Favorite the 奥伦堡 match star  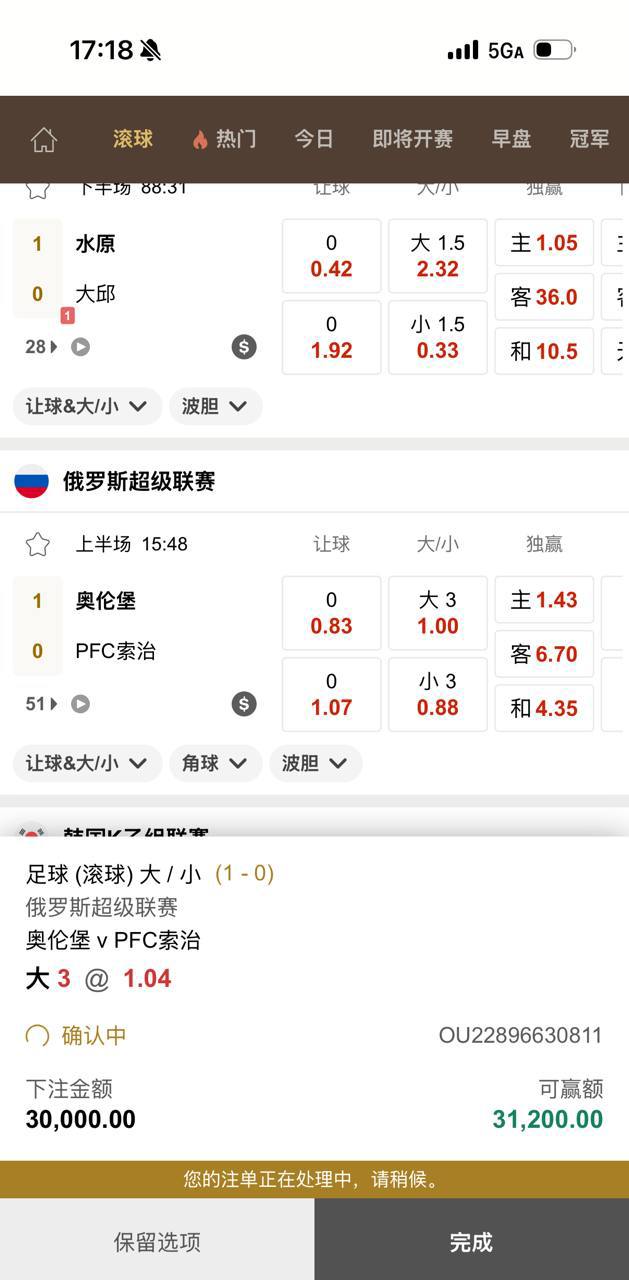click(38, 544)
